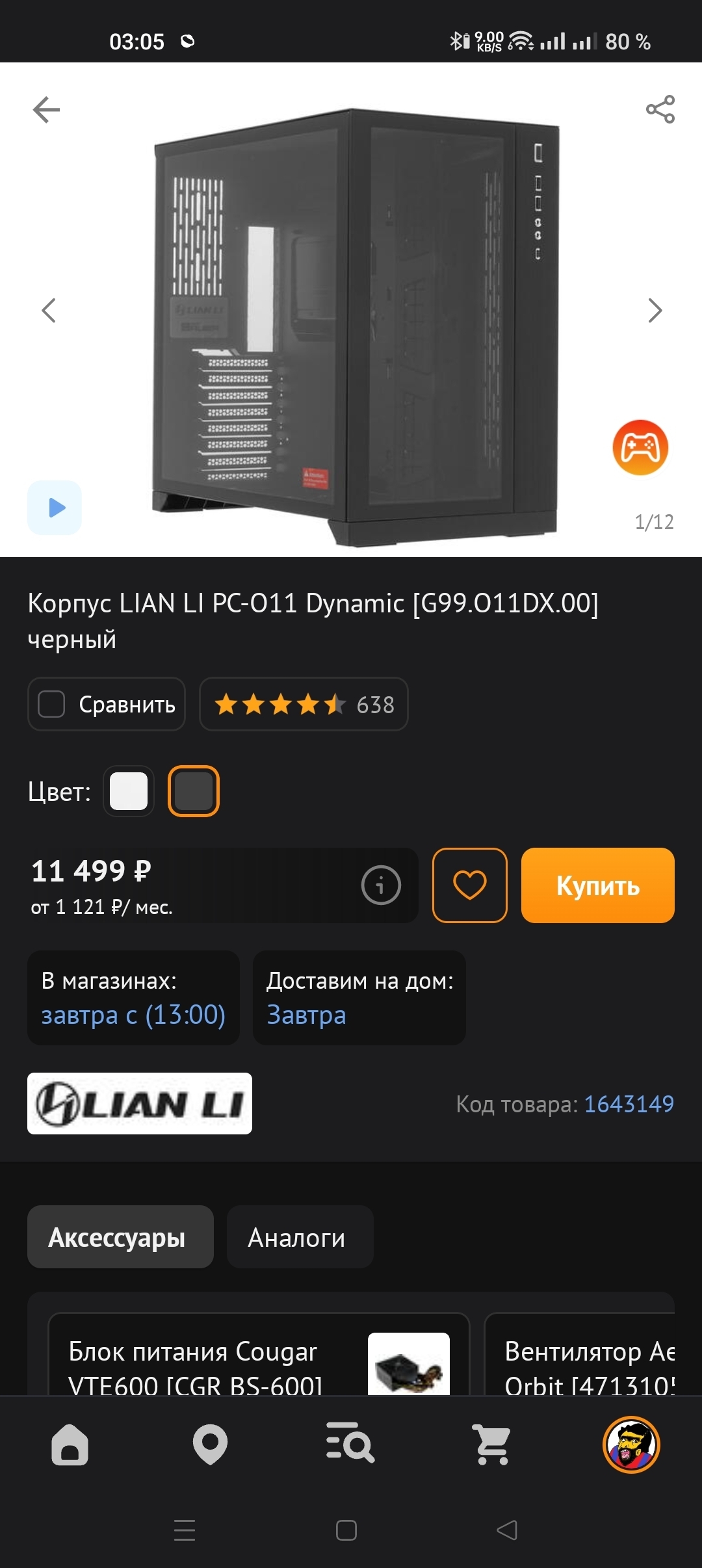Open the orange gamepad button

click(640, 447)
